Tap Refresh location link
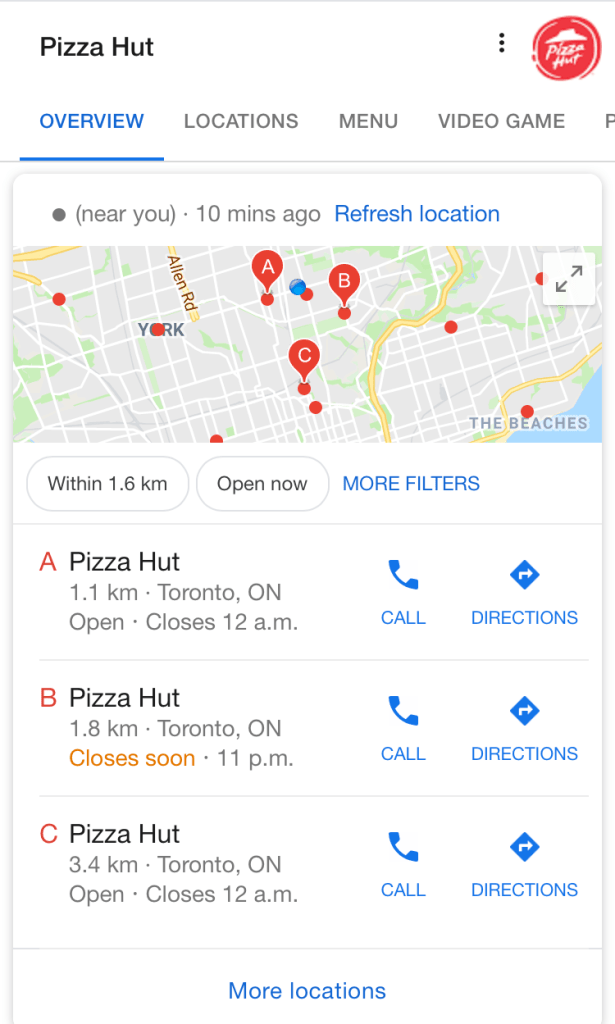 (x=417, y=214)
